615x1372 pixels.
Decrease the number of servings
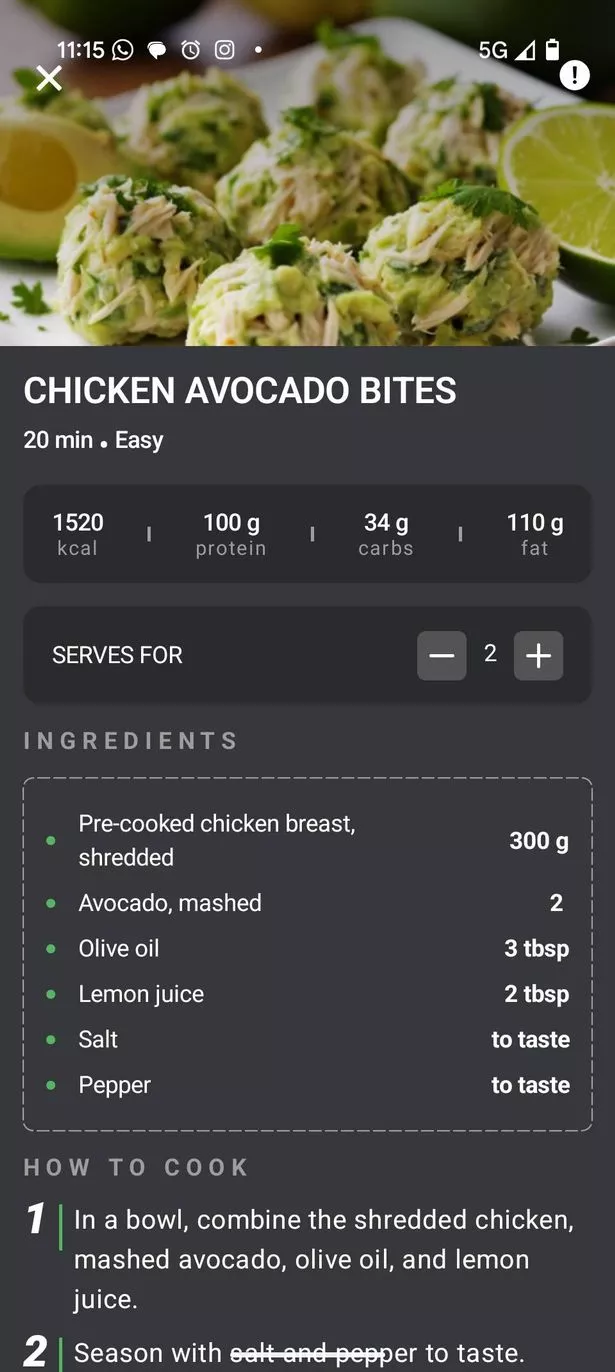click(441, 656)
